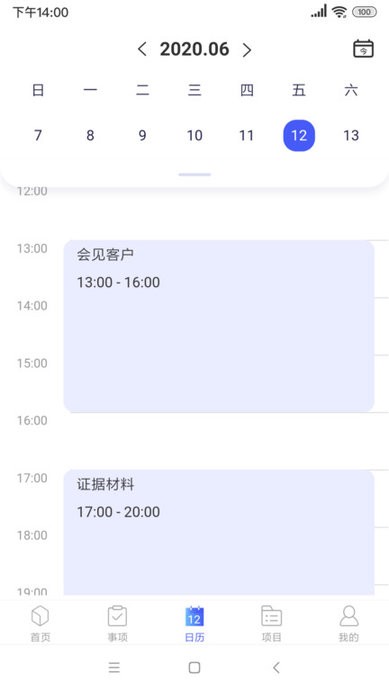Expand the calendar using the handle bar
This screenshot has height=691, width=389.
pos(195,175)
